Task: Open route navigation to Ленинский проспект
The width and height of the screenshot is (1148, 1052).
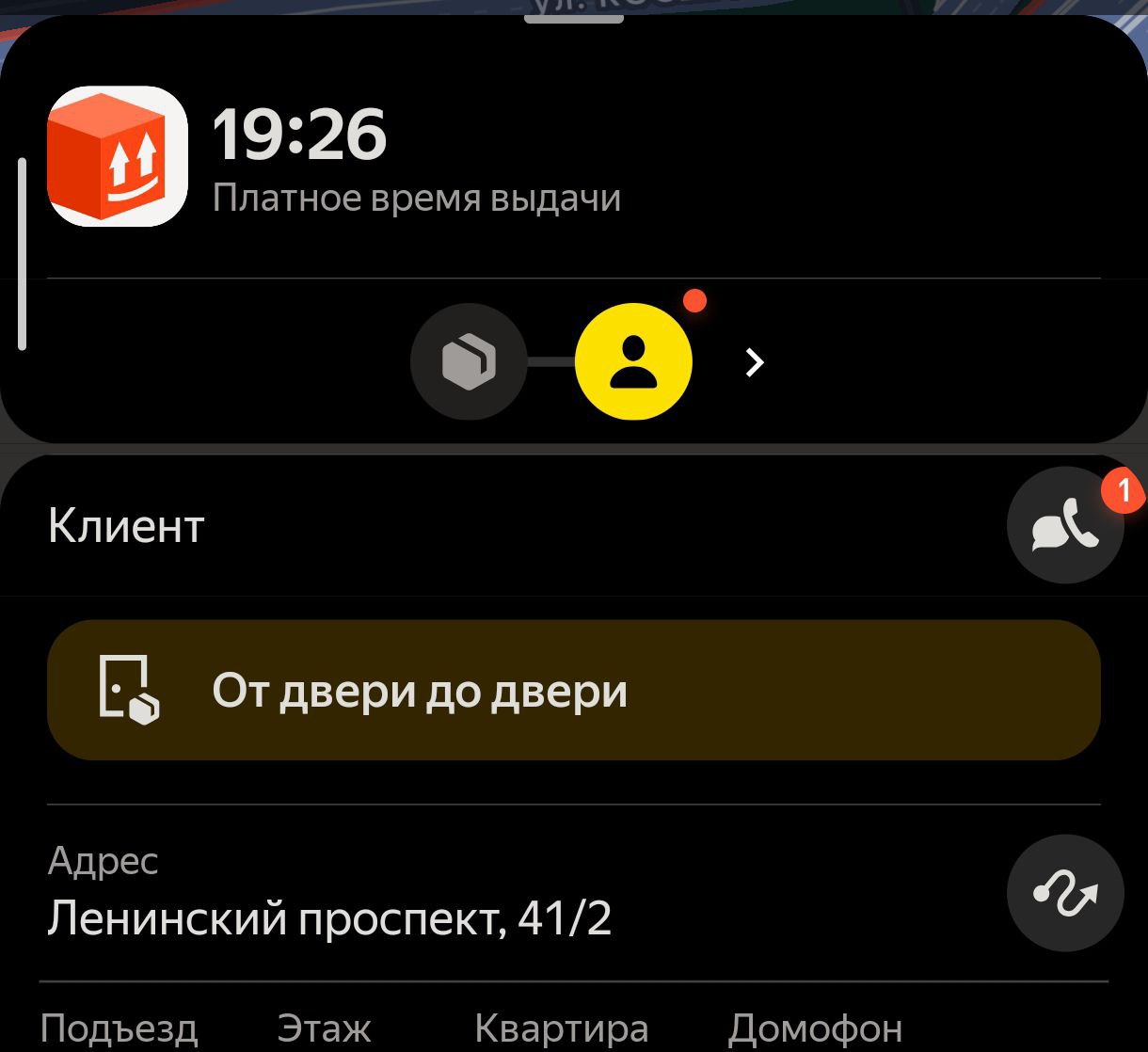Action: tap(1064, 894)
